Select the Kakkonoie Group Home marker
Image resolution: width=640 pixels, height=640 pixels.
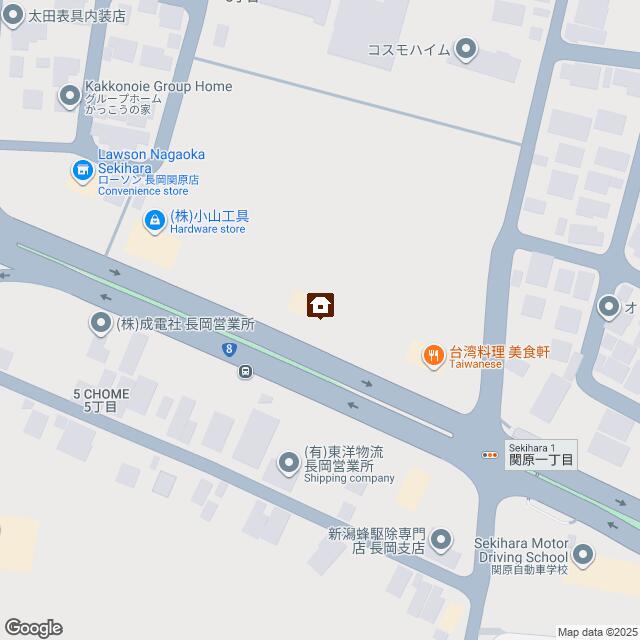[69, 96]
